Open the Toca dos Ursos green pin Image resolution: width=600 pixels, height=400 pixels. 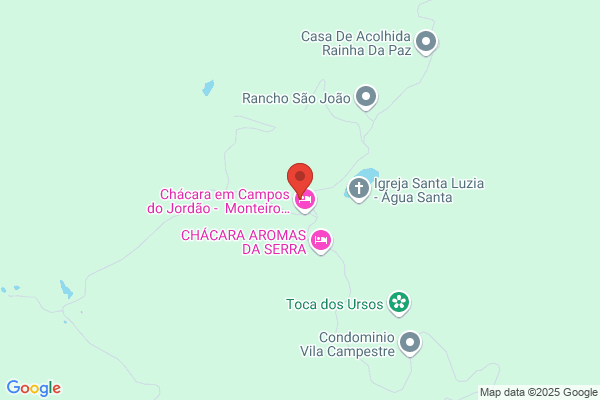pos(399,303)
